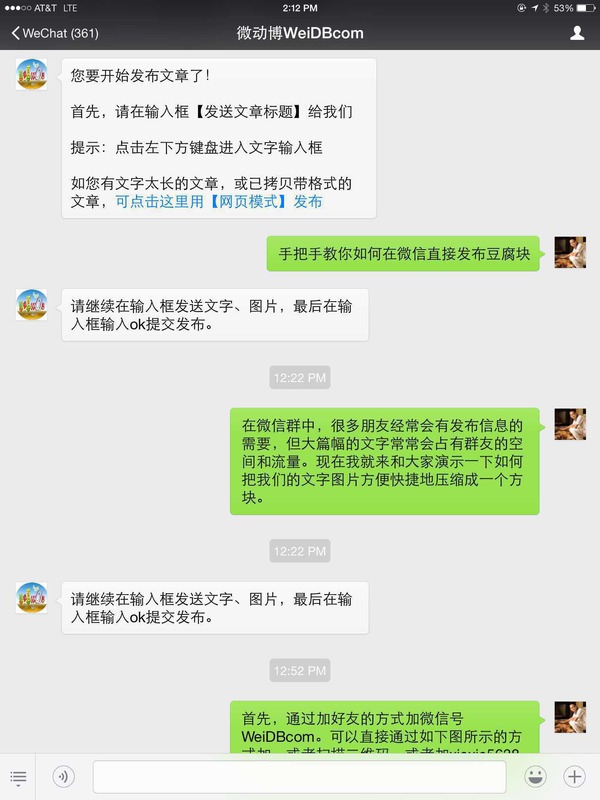Image resolution: width=600 pixels, height=800 pixels.
Task: Open the emoji sticker picker
Action: click(535, 777)
